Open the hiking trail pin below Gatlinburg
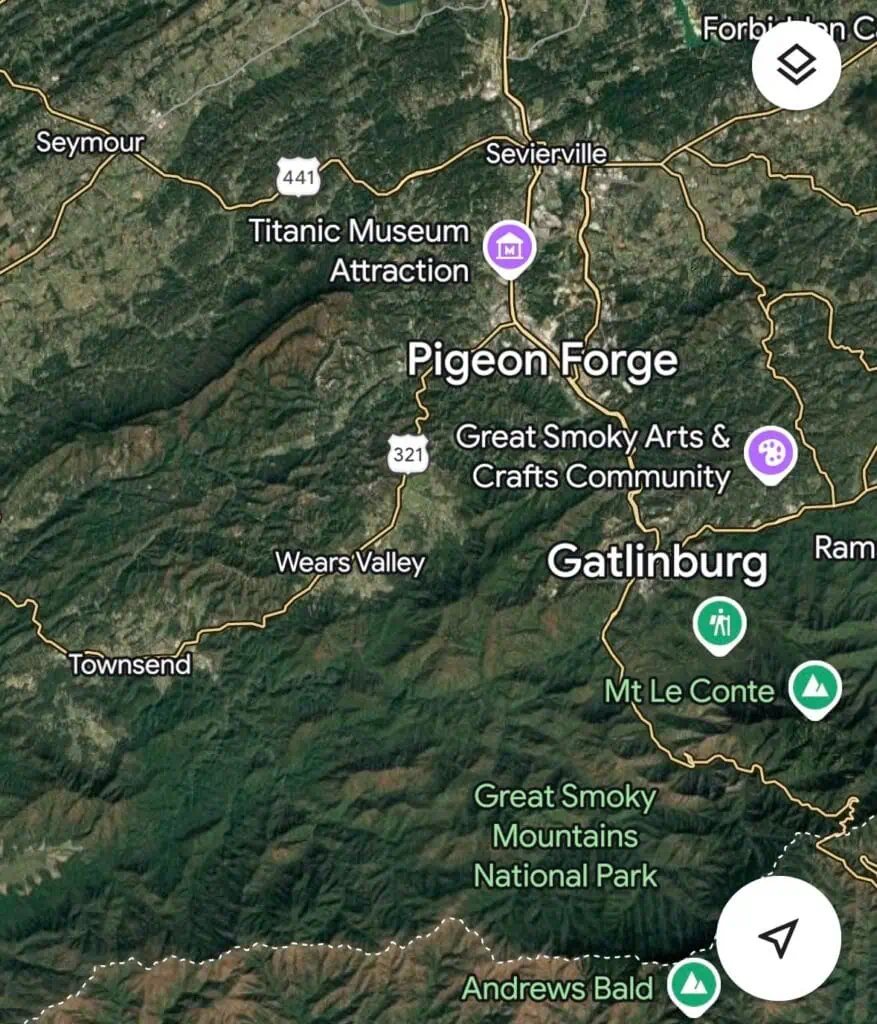Image resolution: width=877 pixels, height=1024 pixels. coord(719,622)
